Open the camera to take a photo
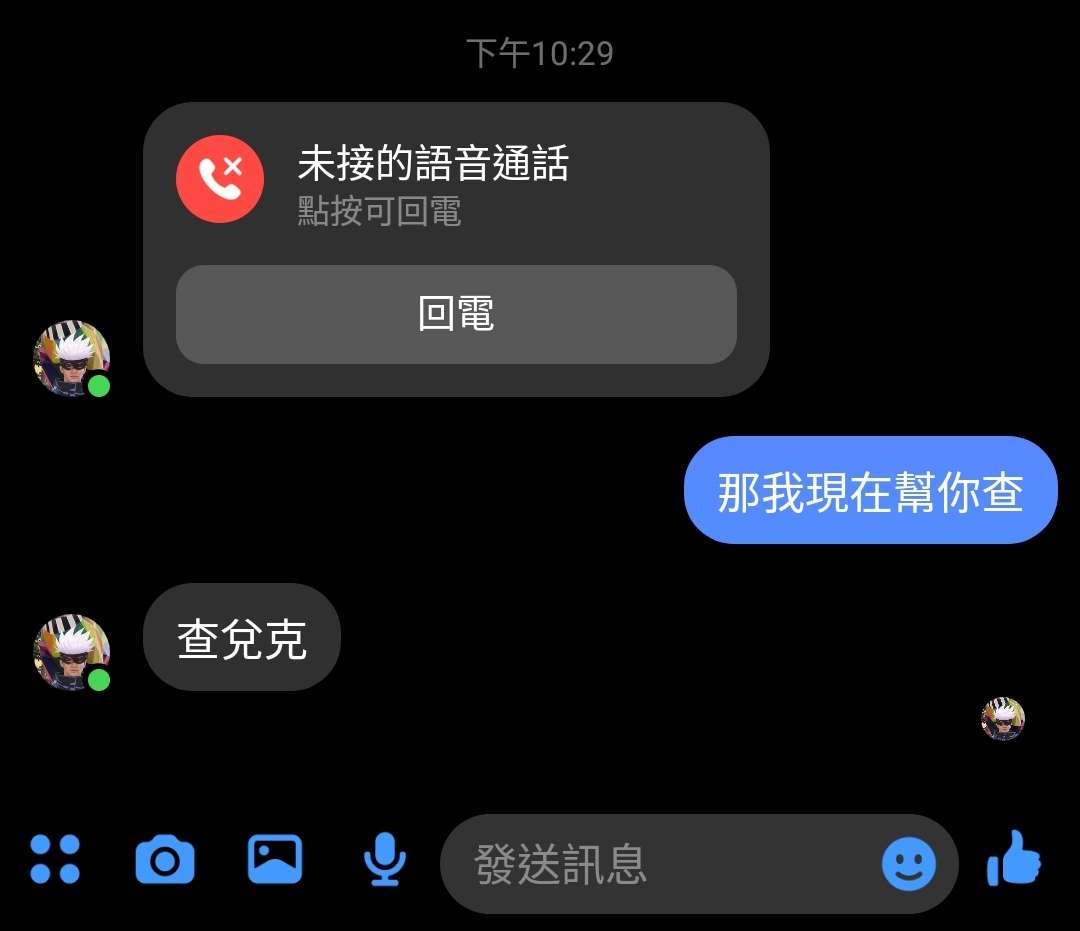Image resolution: width=1080 pixels, height=931 pixels. tap(165, 860)
